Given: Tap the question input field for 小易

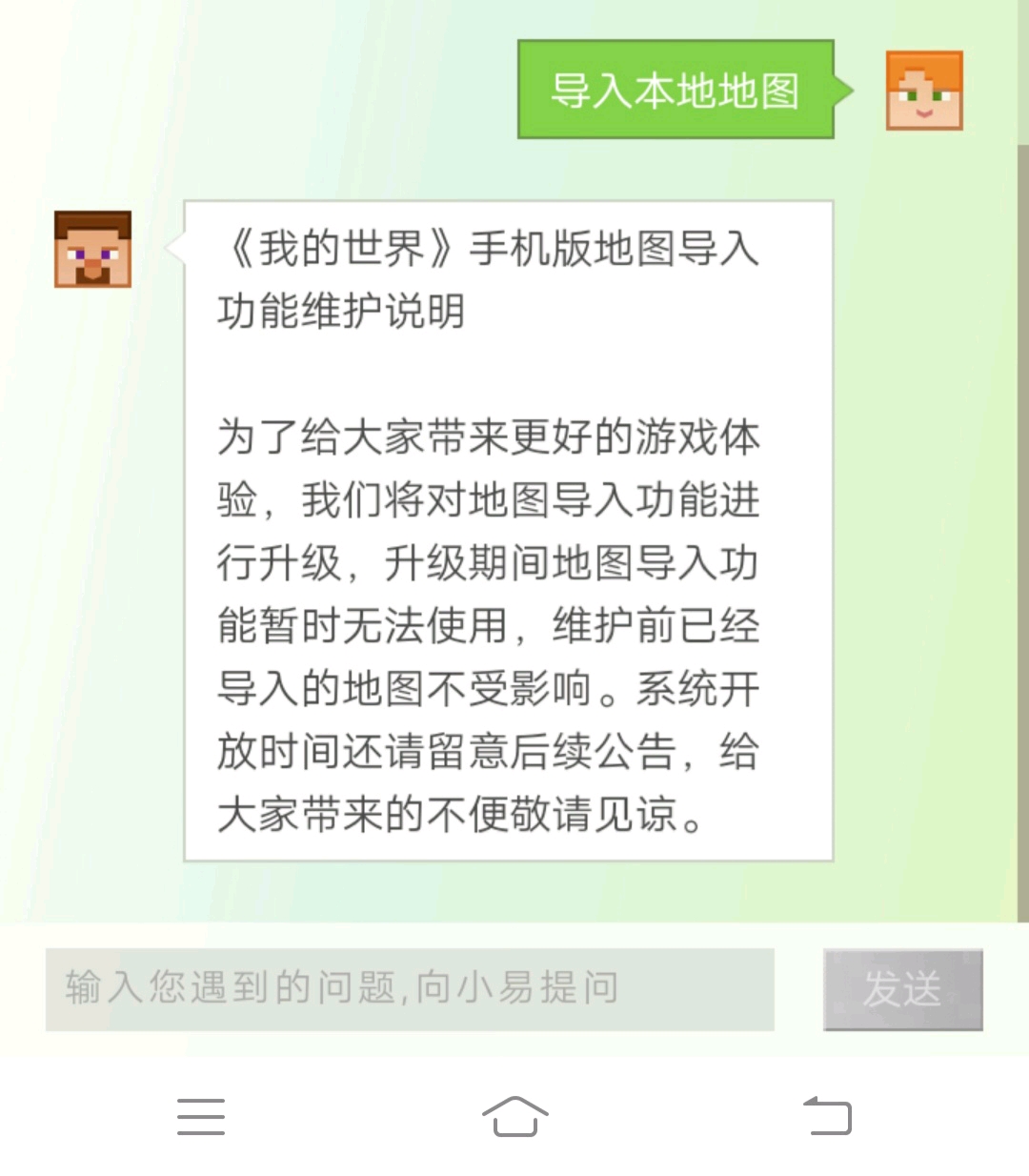Looking at the screenshot, I should [x=410, y=989].
